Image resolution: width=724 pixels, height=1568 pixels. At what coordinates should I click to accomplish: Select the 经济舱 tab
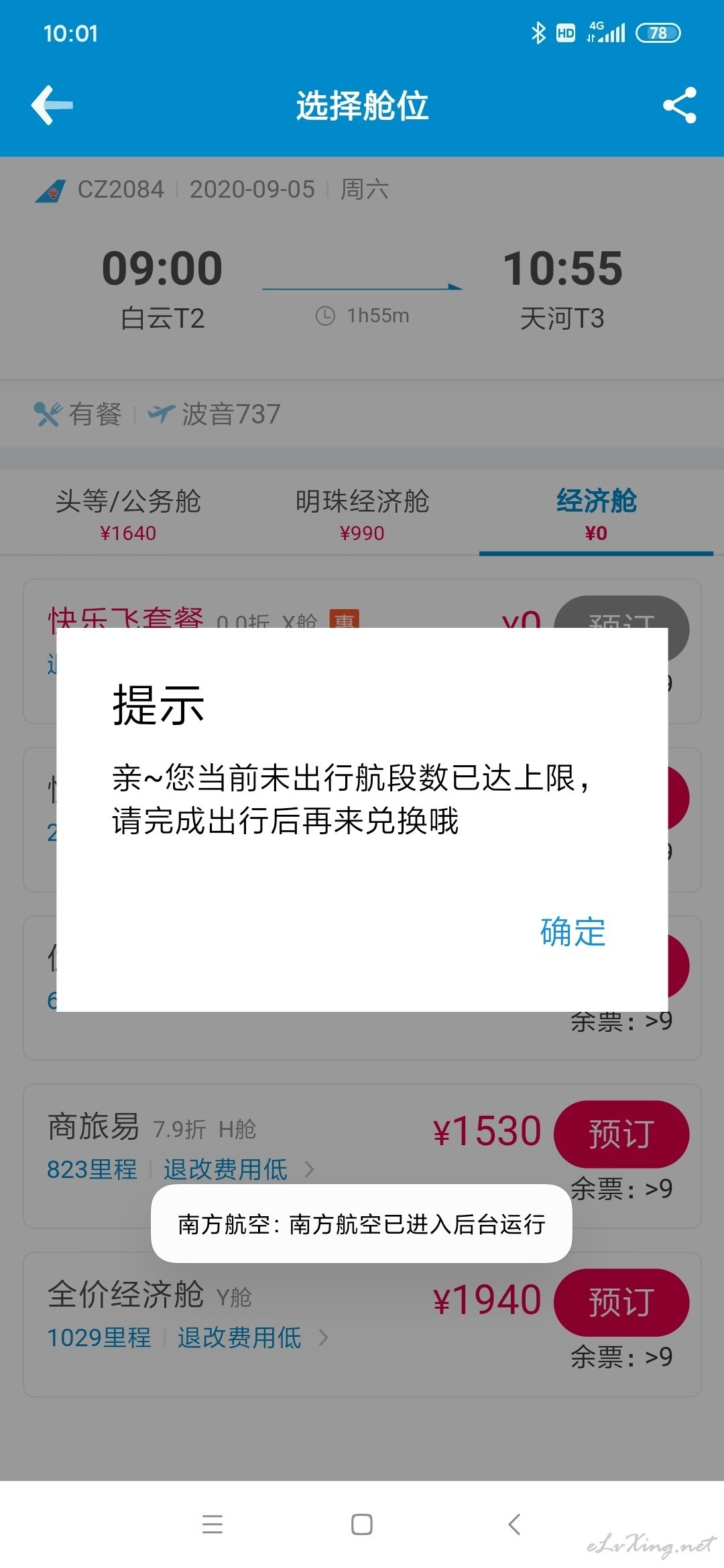[x=596, y=514]
